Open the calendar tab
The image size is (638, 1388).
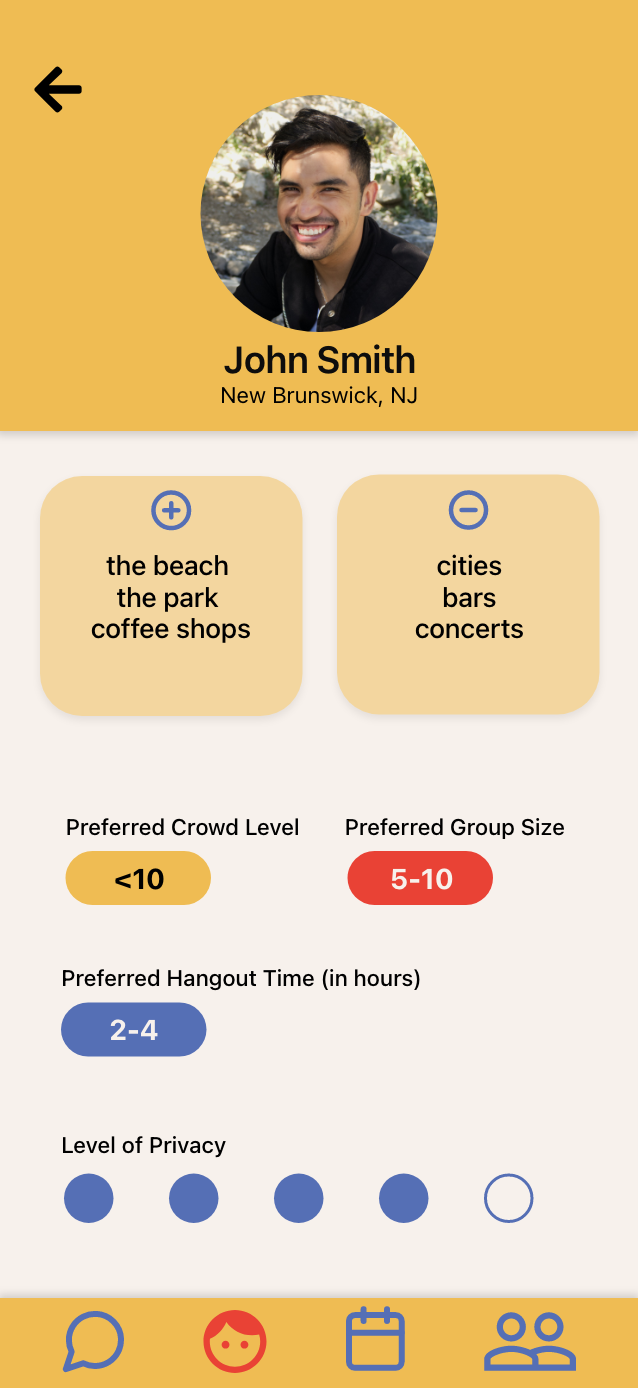pyautogui.click(x=375, y=1339)
